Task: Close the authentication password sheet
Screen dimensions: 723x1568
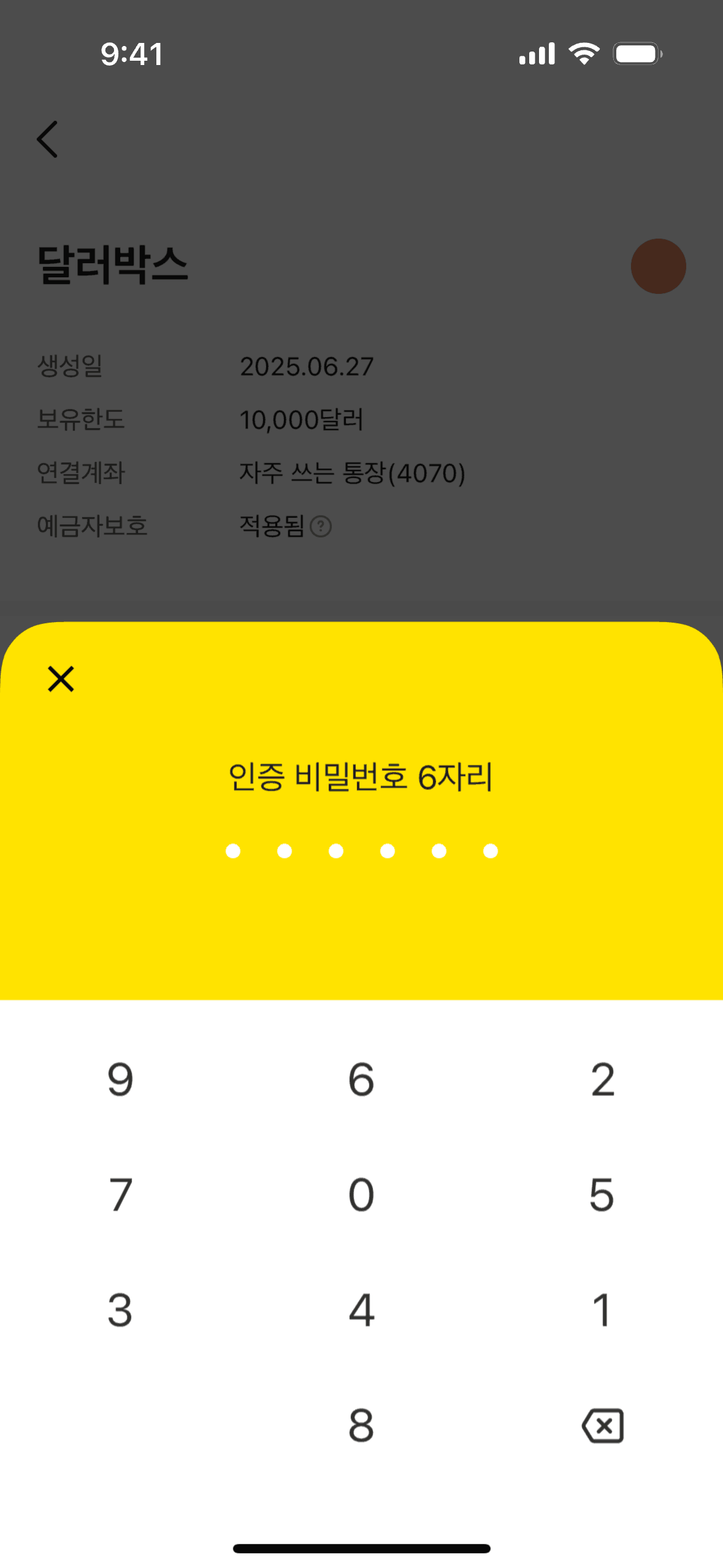Action: coord(61,679)
